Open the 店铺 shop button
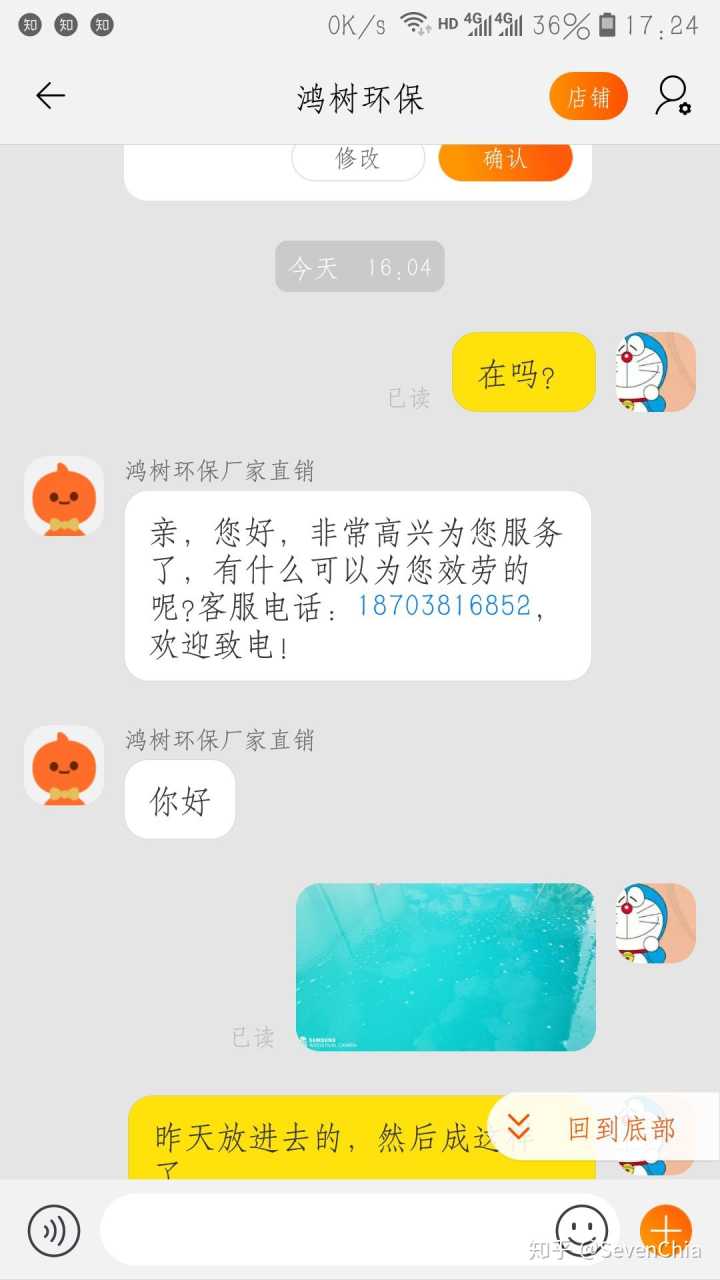The height and width of the screenshot is (1280, 720). click(588, 97)
